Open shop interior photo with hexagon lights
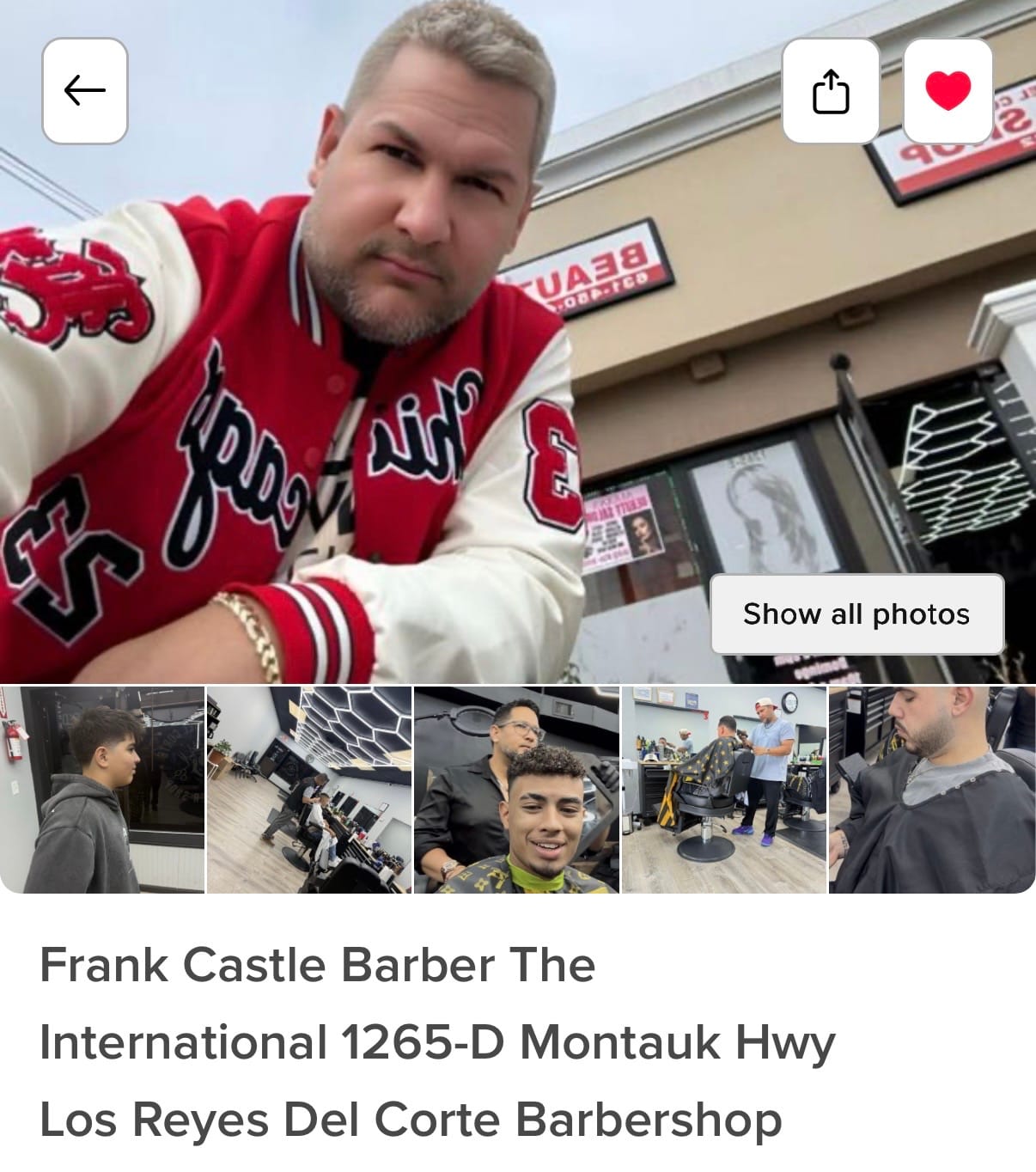Viewport: 1036px width, 1172px height. (x=309, y=790)
